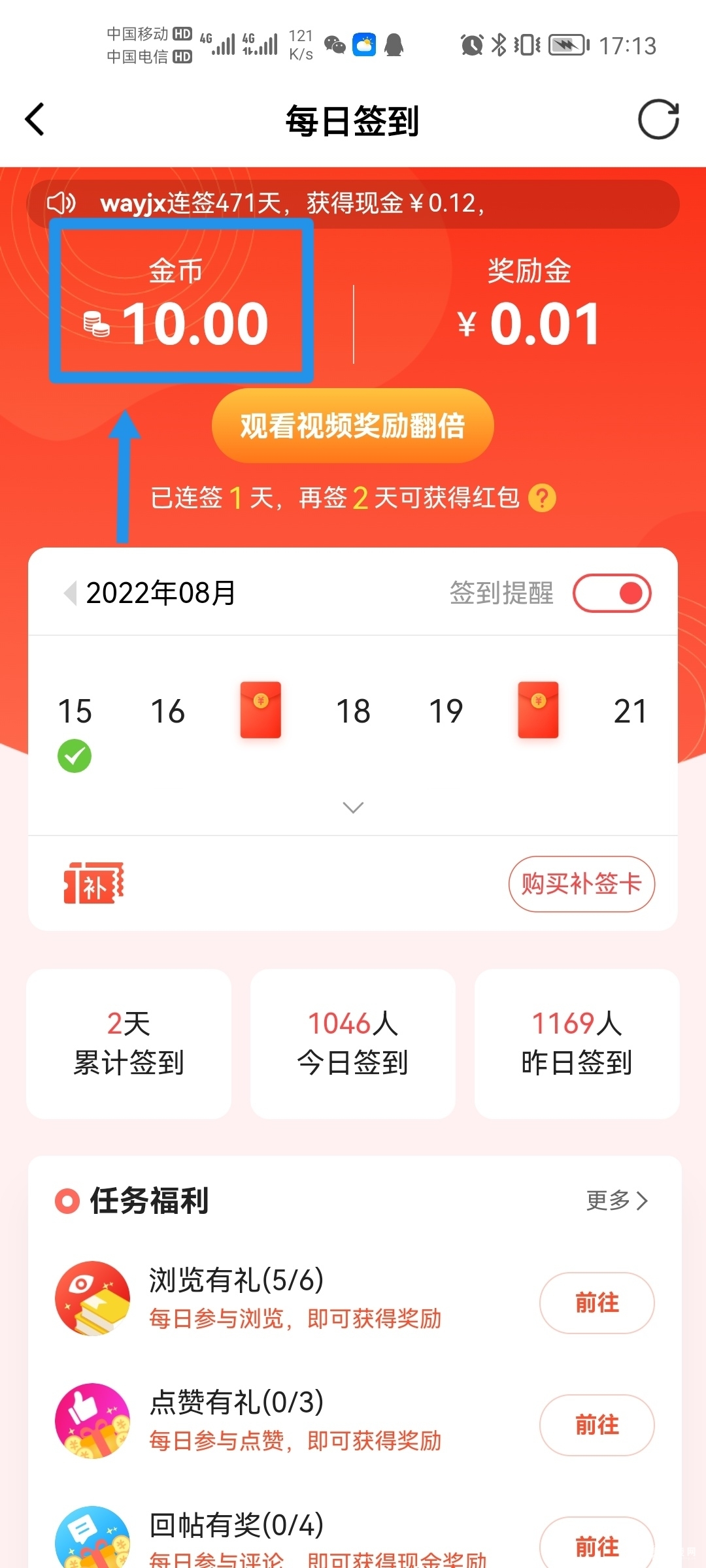Open the question mark help about 红包

point(542,498)
